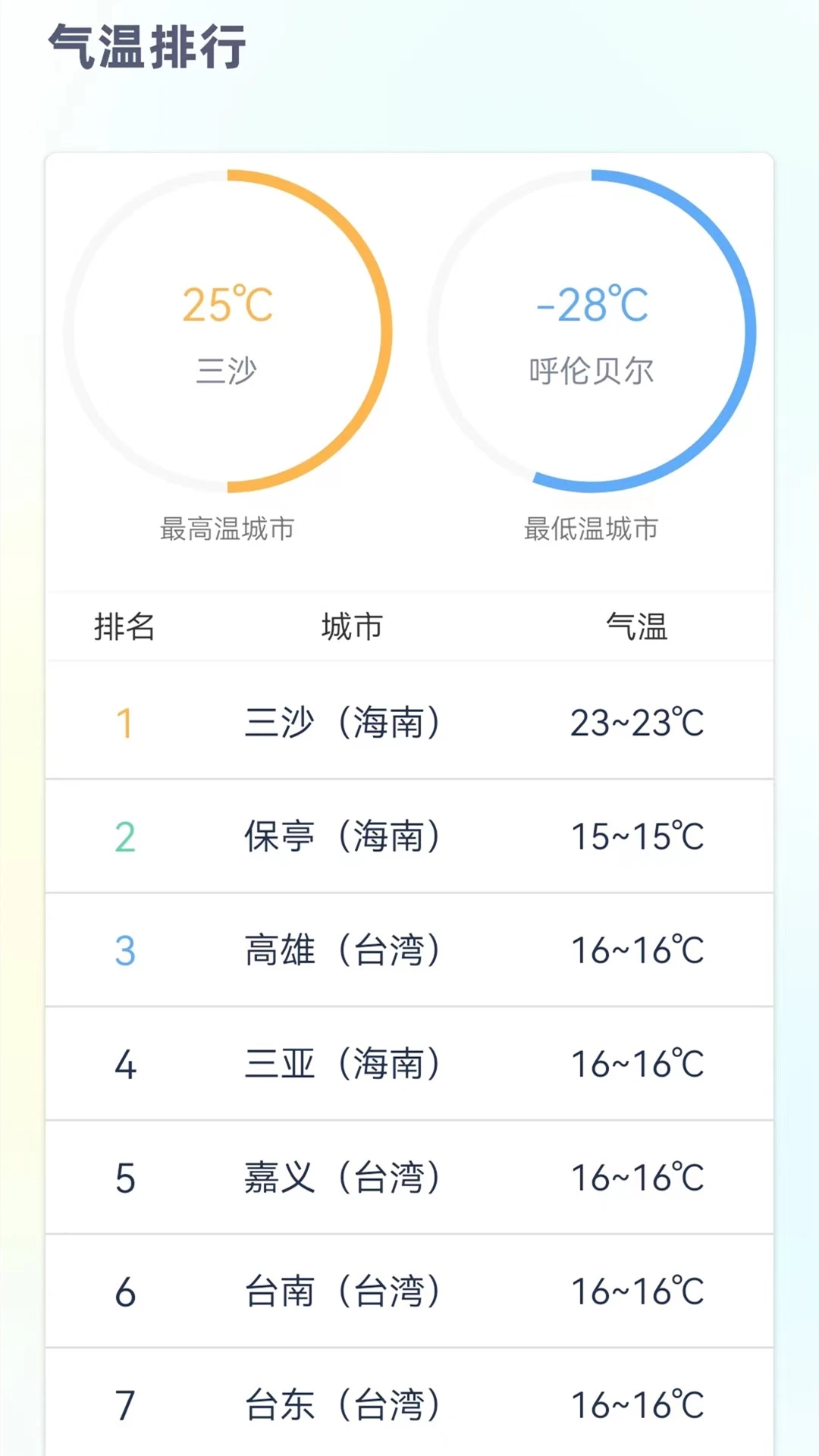Open rank 1 entry 三沙（海南）

tap(409, 724)
